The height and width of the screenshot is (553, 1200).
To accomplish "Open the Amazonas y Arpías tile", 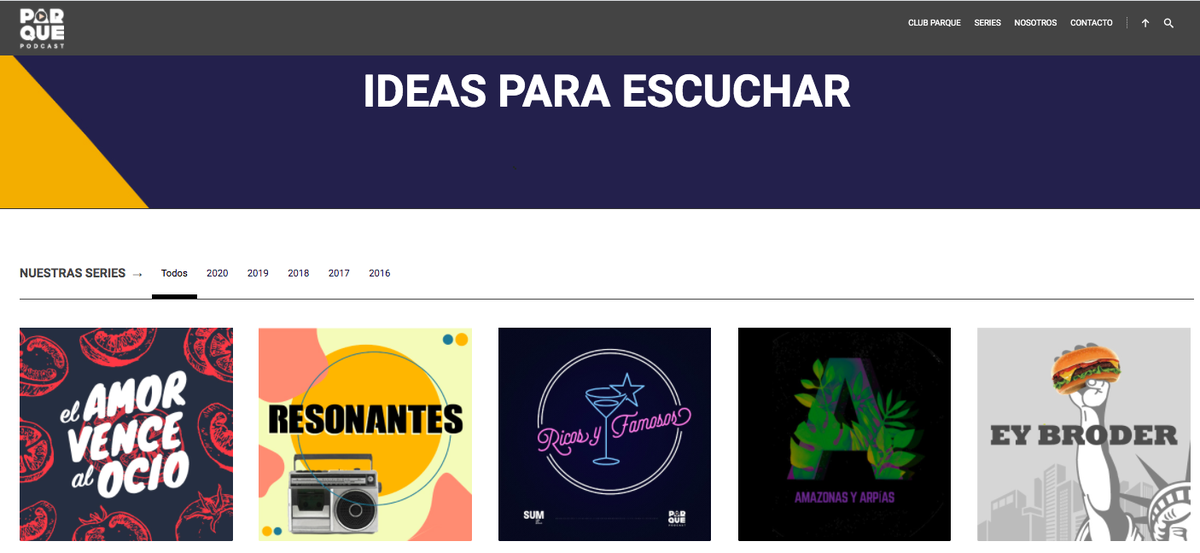I will coord(844,434).
